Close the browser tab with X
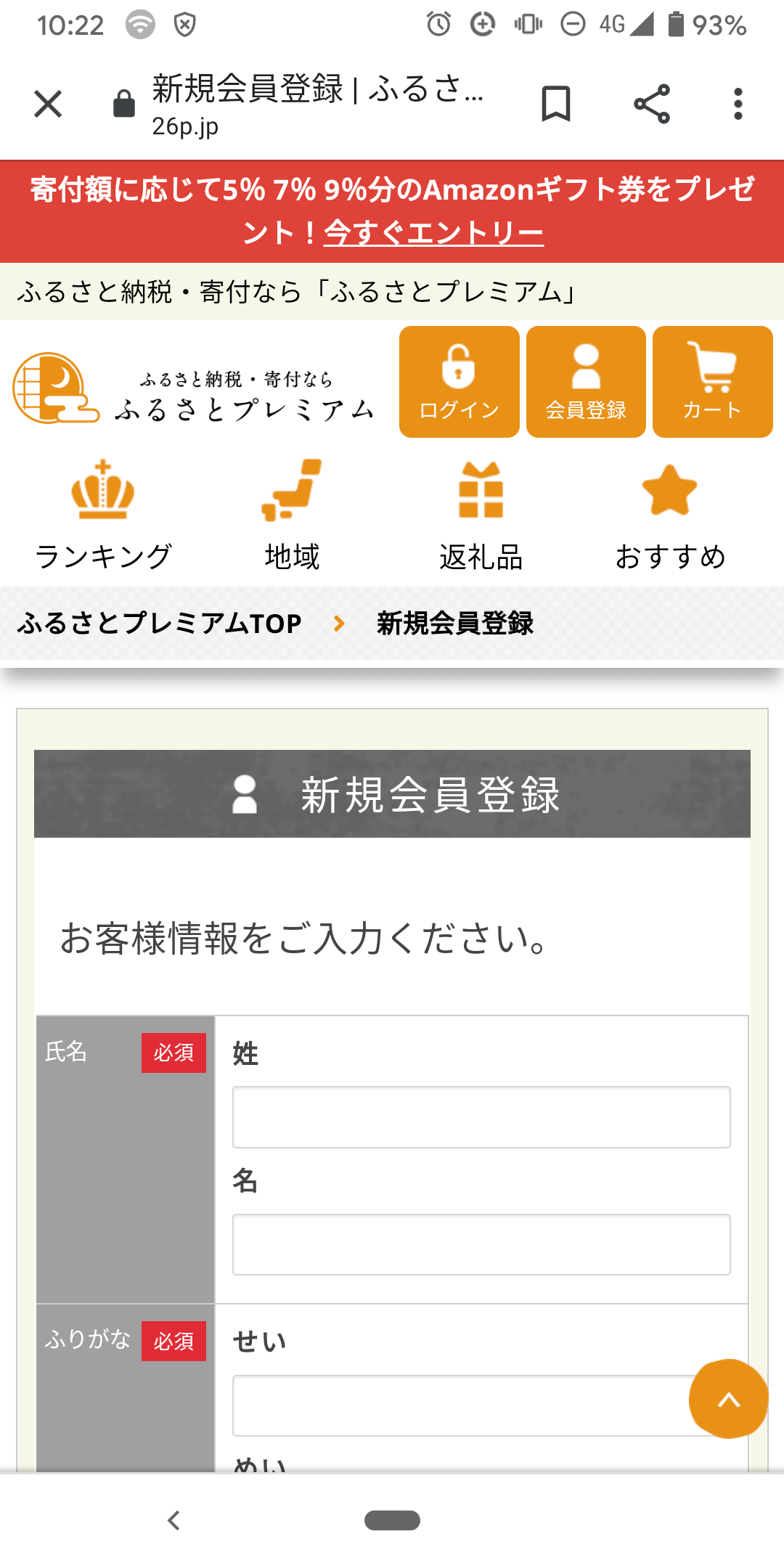Viewport: 784px width, 1568px height. click(x=48, y=104)
